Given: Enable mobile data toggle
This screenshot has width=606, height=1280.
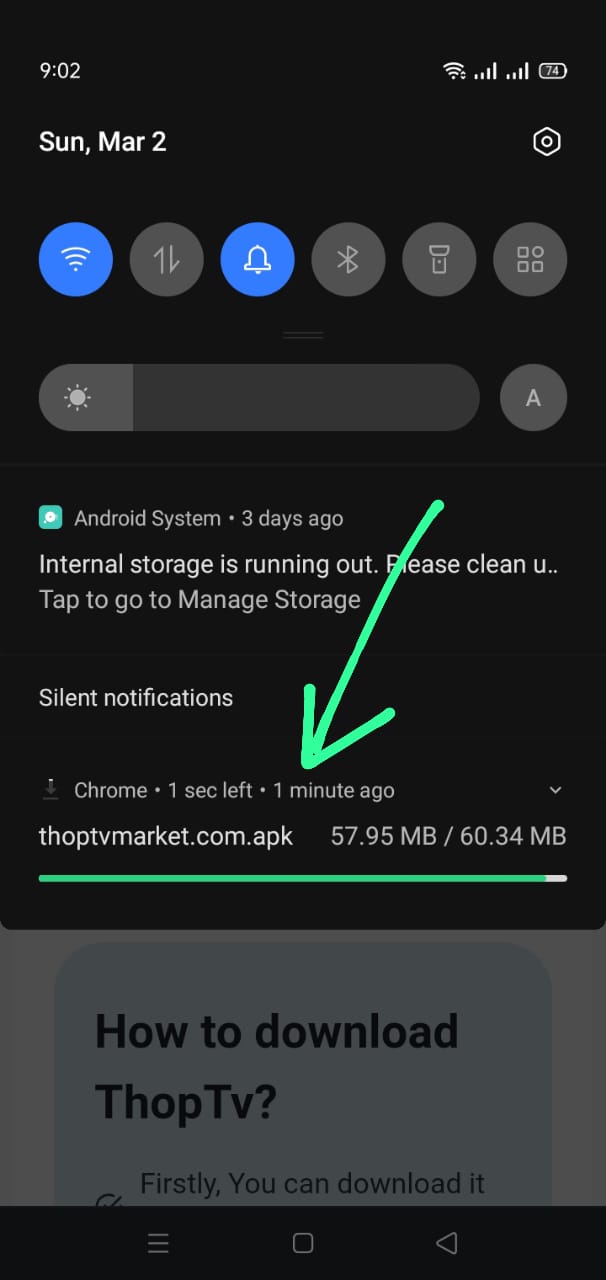Looking at the screenshot, I should click(166, 259).
